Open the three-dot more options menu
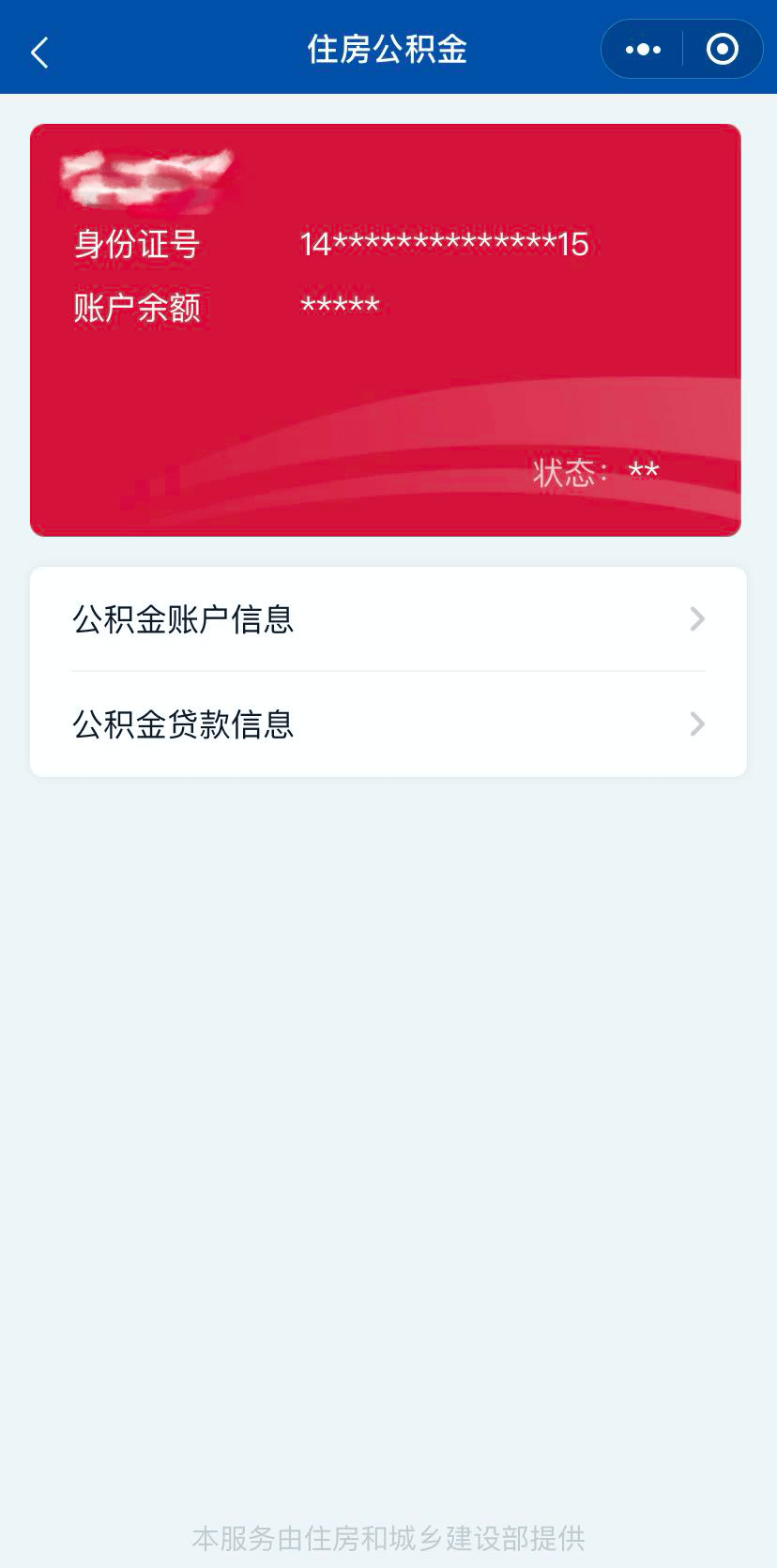 [x=642, y=48]
